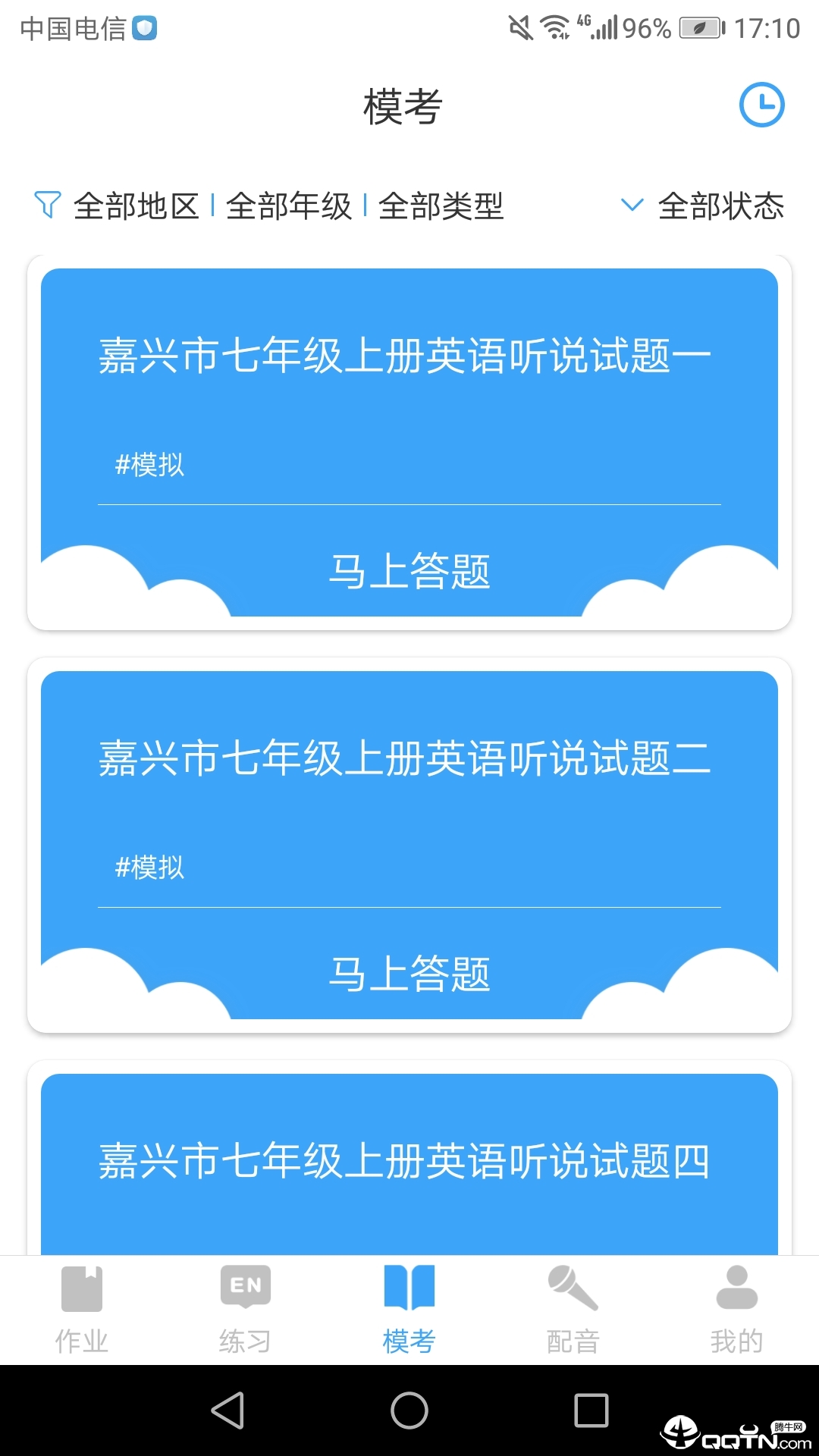Viewport: 819px width, 1456px height.
Task: Tap the #模拟 tag on first exam
Action: (x=150, y=466)
